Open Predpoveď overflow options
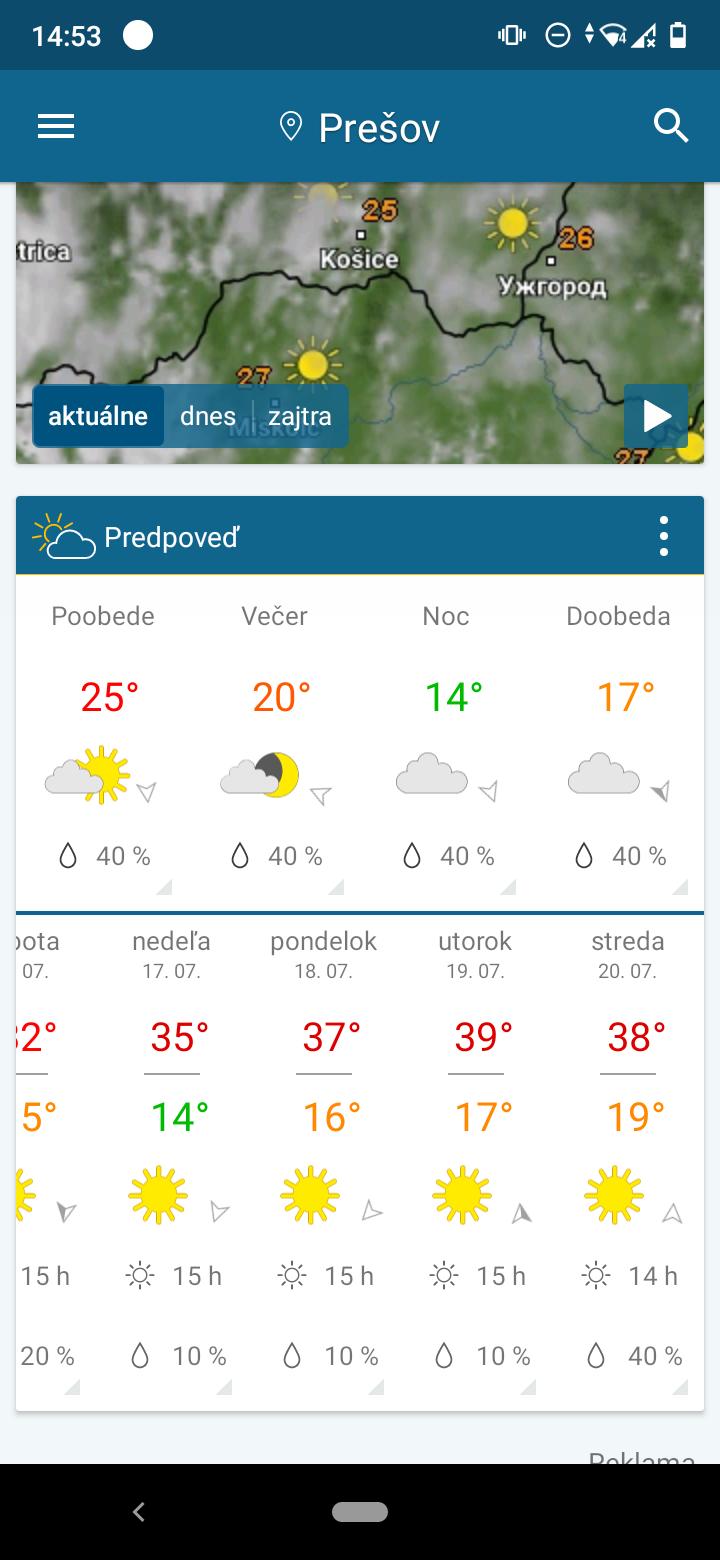The width and height of the screenshot is (720, 1560). coord(664,537)
